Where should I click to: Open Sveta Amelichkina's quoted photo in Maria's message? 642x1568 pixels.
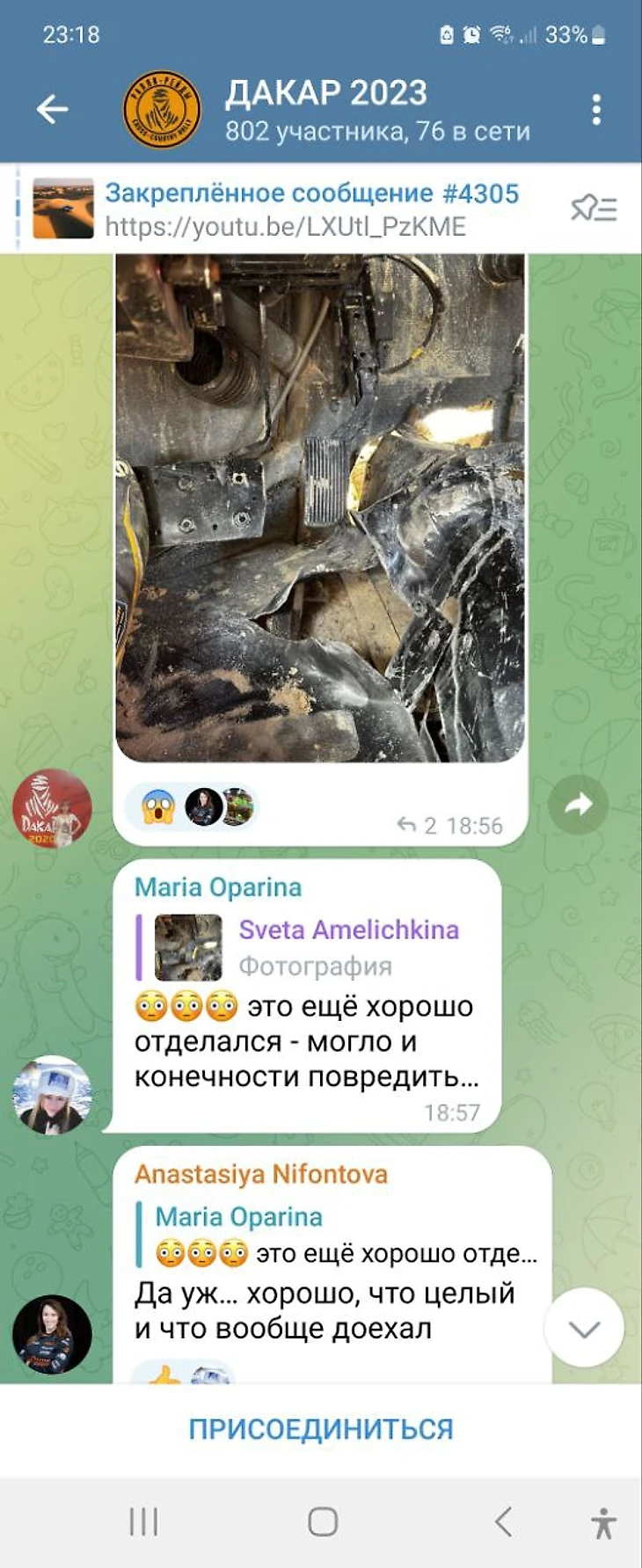(x=189, y=947)
